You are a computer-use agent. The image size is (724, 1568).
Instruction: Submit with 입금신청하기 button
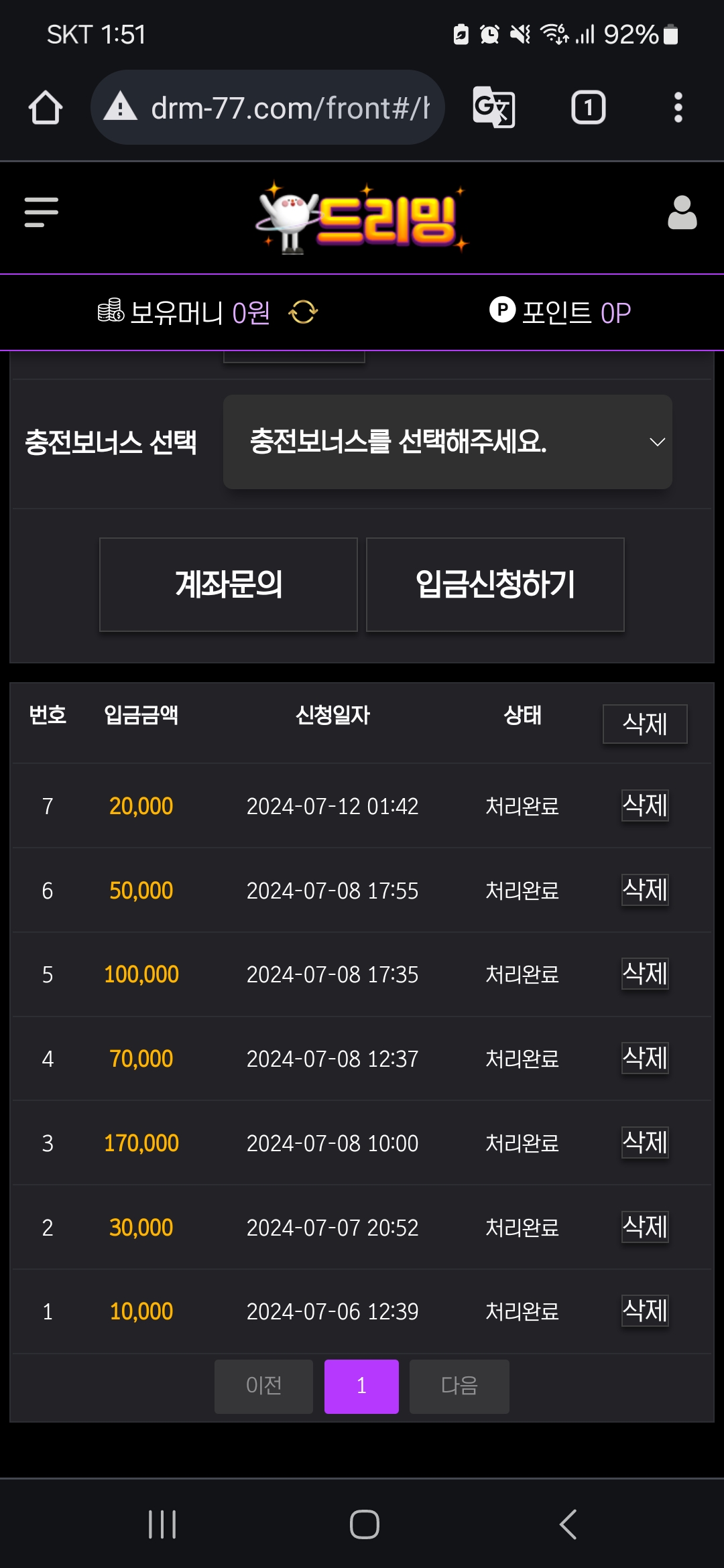point(495,584)
